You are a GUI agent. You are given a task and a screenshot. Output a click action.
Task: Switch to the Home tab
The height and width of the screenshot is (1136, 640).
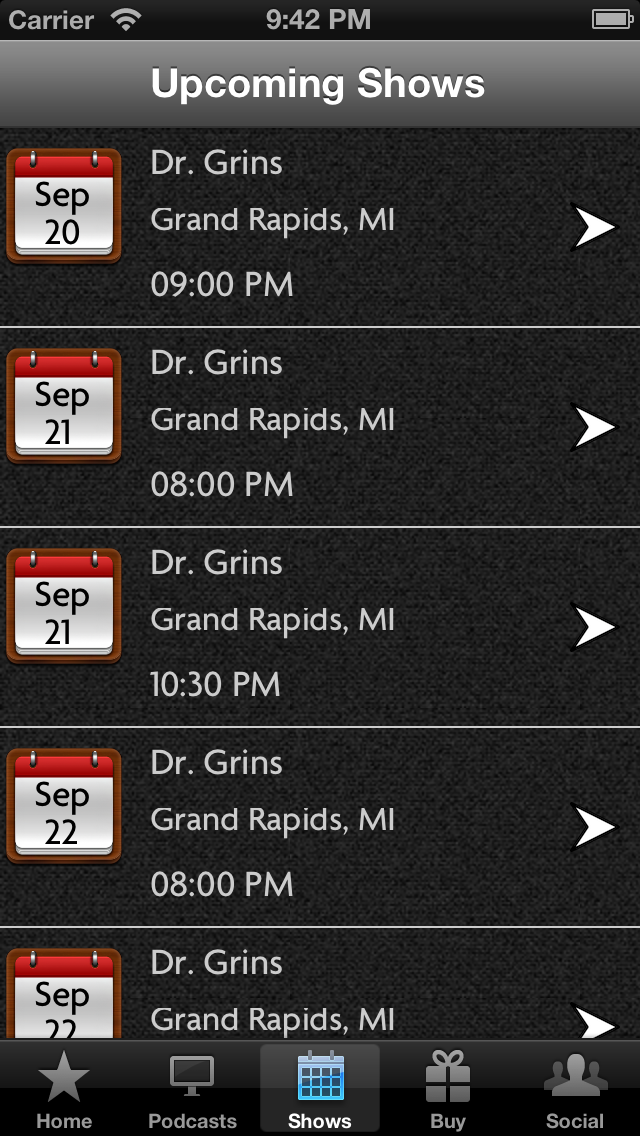64,1090
